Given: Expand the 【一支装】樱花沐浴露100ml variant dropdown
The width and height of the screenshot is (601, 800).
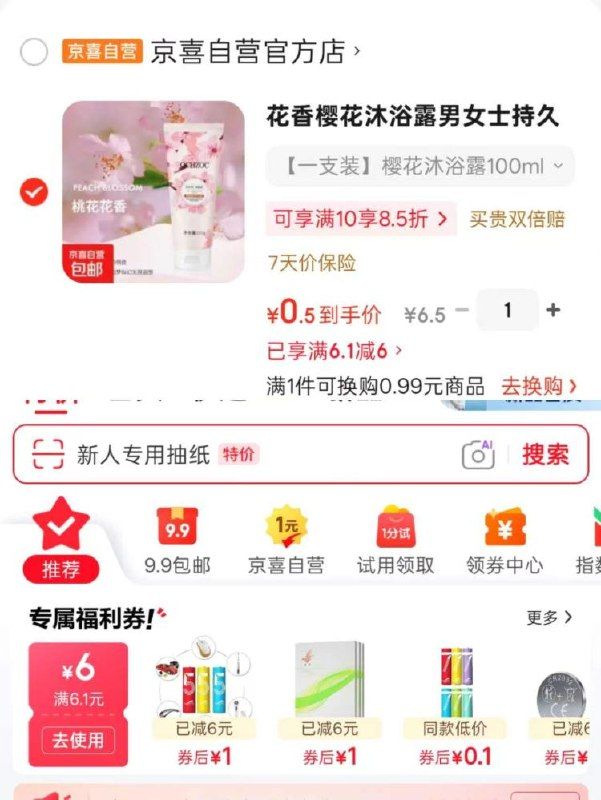Looking at the screenshot, I should click(420, 166).
